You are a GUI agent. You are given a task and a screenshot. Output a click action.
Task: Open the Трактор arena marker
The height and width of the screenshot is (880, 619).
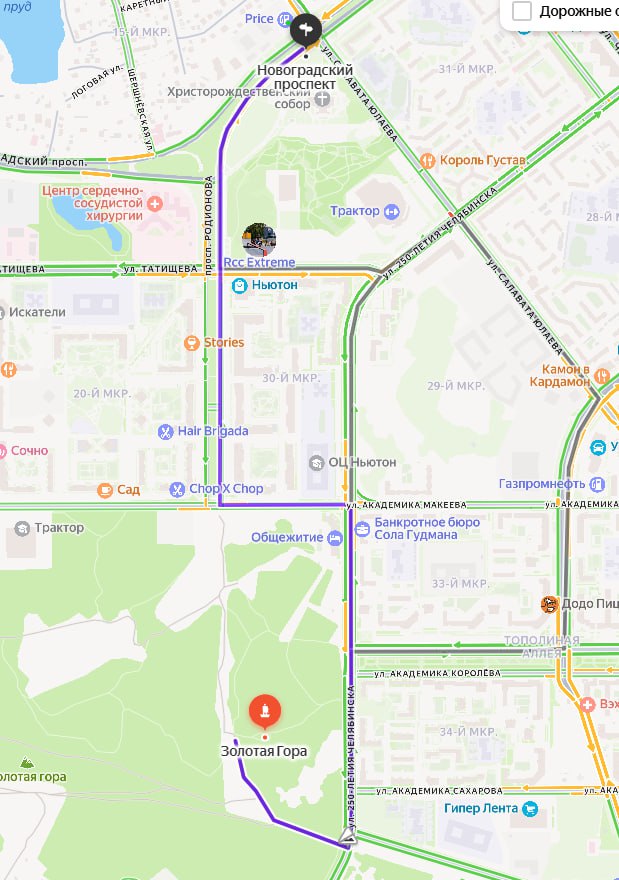pos(391,211)
